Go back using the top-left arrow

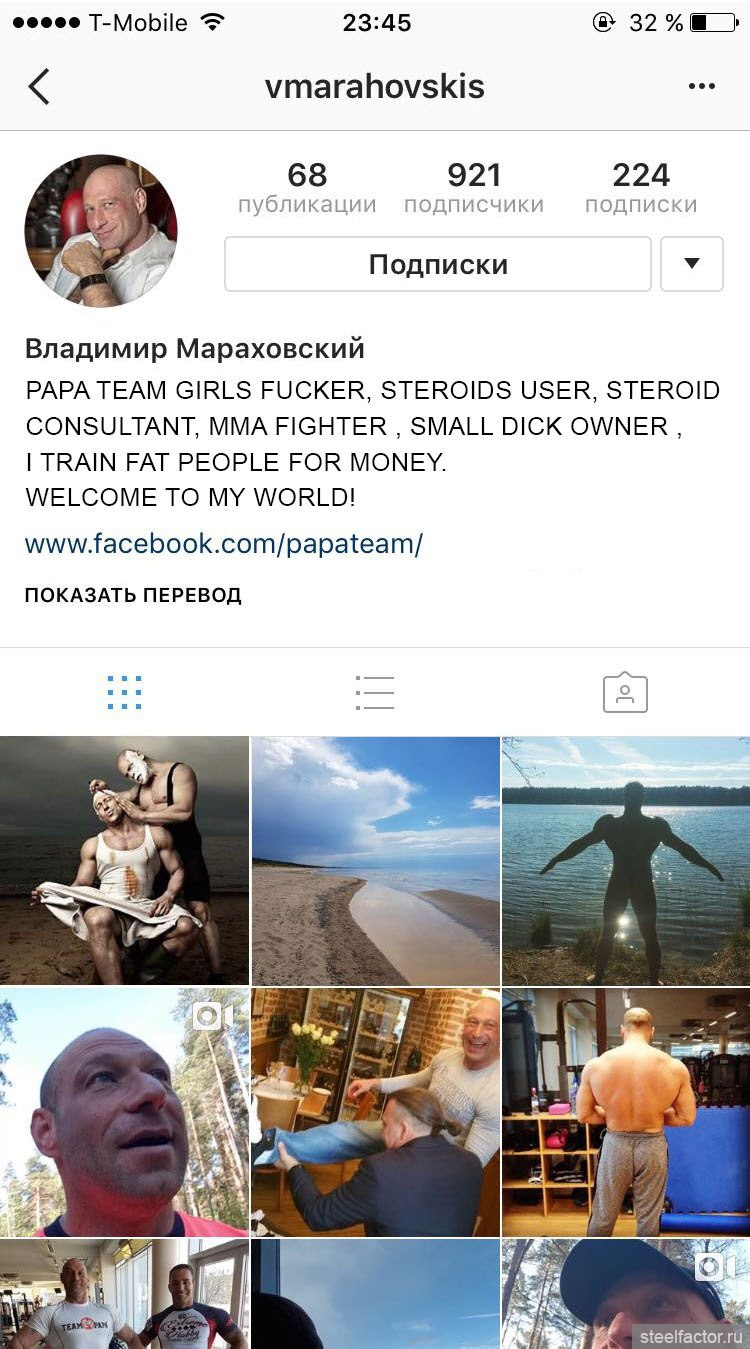click(x=38, y=87)
